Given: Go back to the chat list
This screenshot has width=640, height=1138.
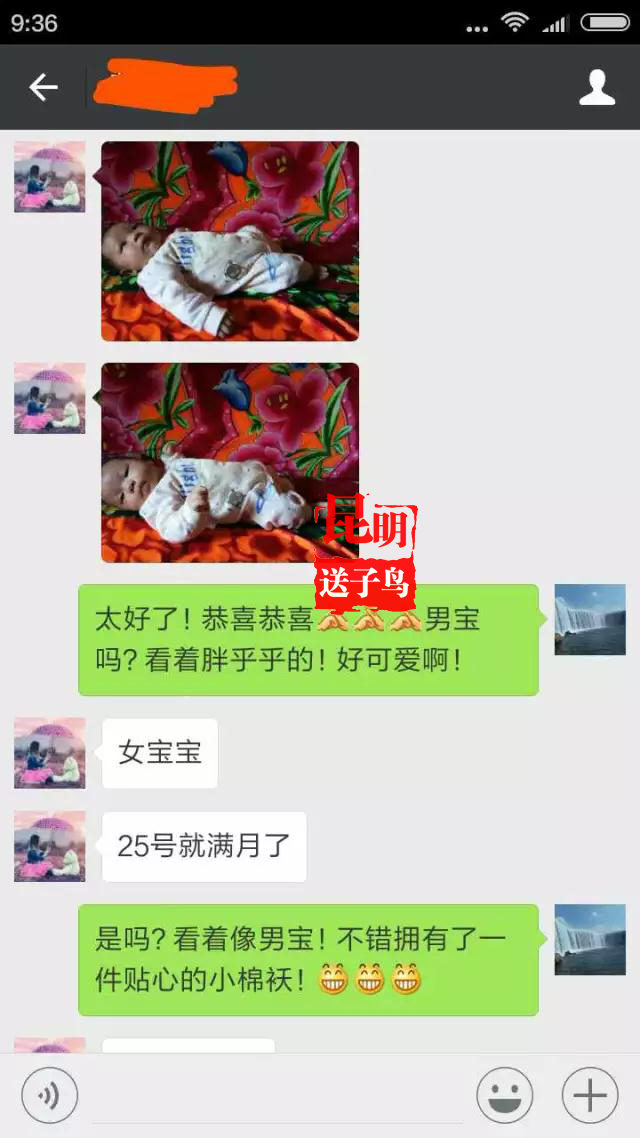Looking at the screenshot, I should (x=43, y=88).
